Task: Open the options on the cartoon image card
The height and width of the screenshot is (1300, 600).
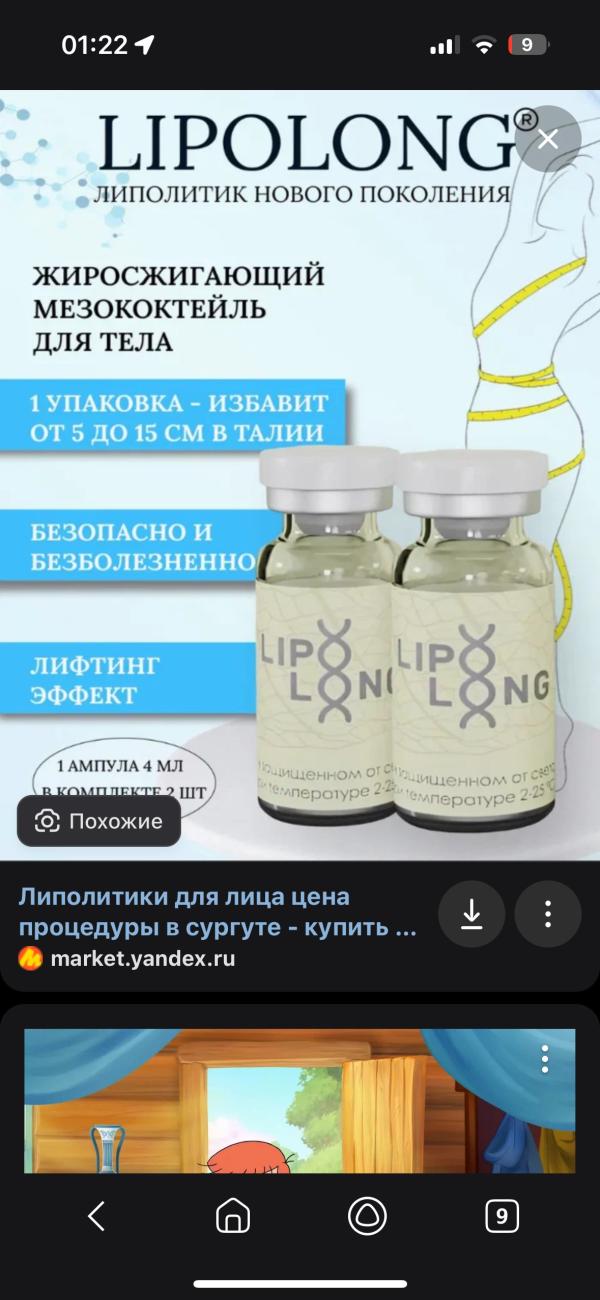Action: pos(545,1060)
